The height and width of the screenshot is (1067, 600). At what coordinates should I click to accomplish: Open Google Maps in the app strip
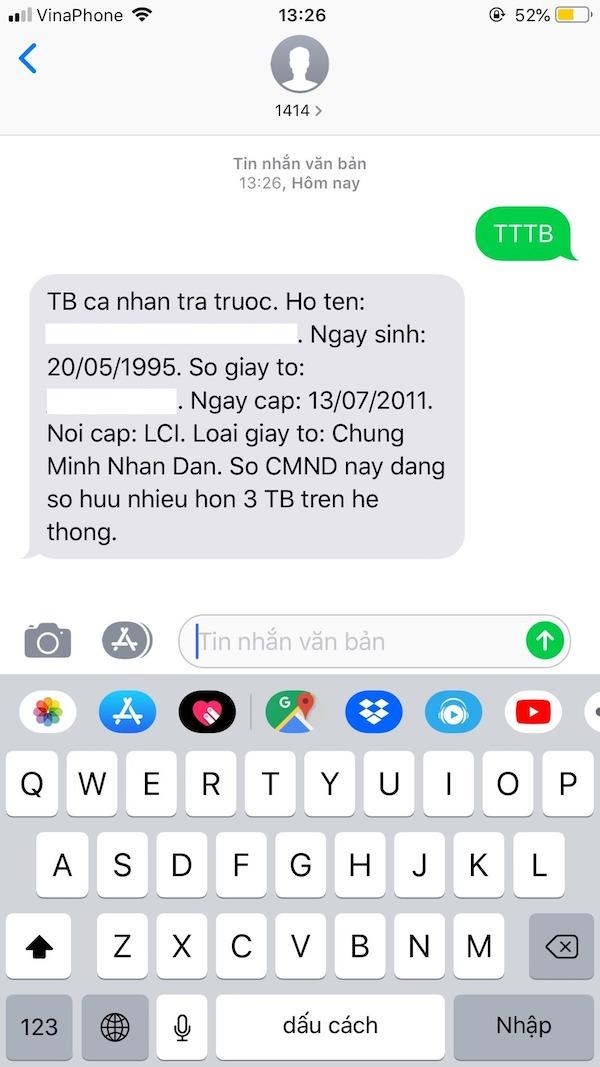[290, 712]
